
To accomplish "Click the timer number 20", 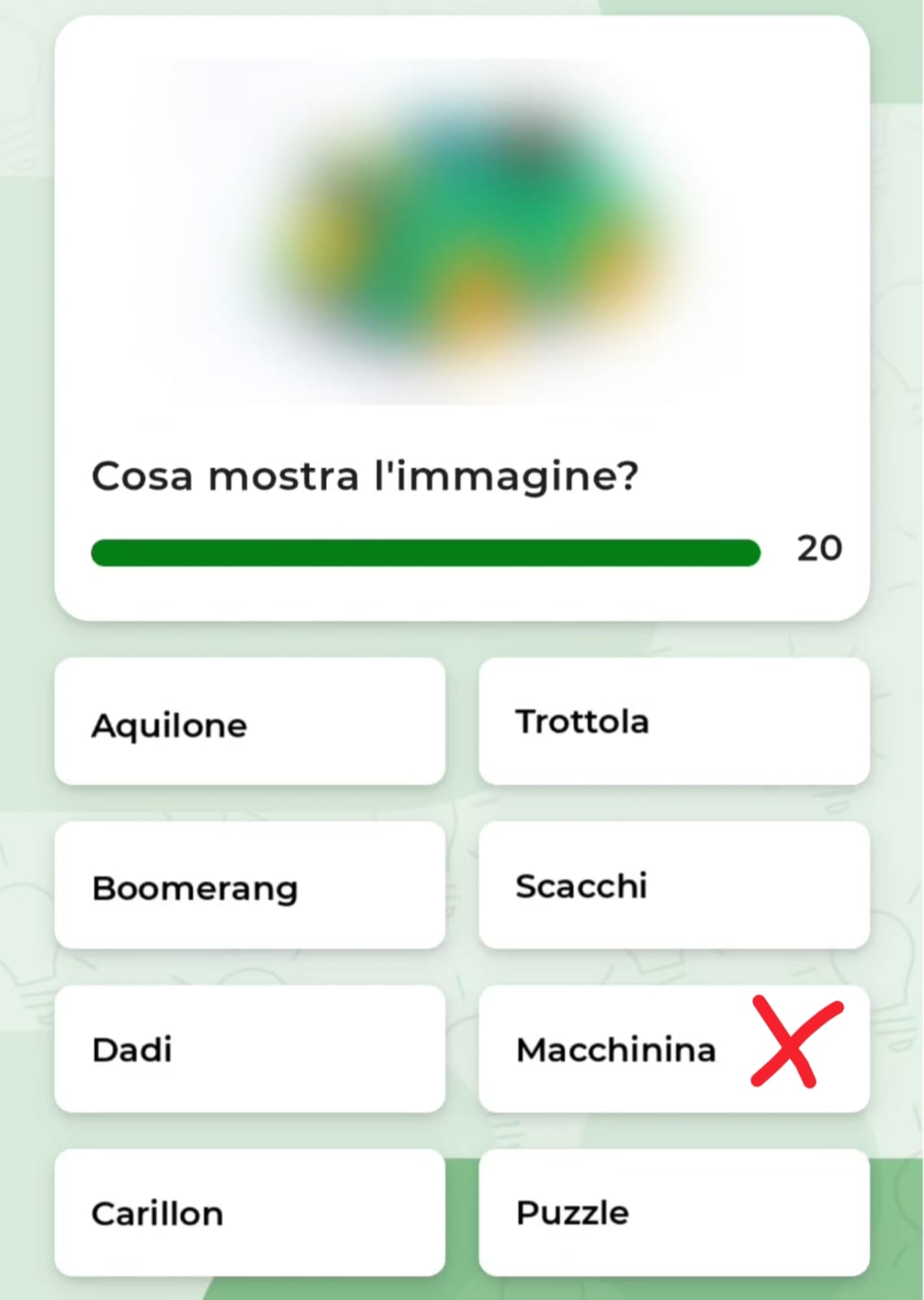I will pos(821,548).
